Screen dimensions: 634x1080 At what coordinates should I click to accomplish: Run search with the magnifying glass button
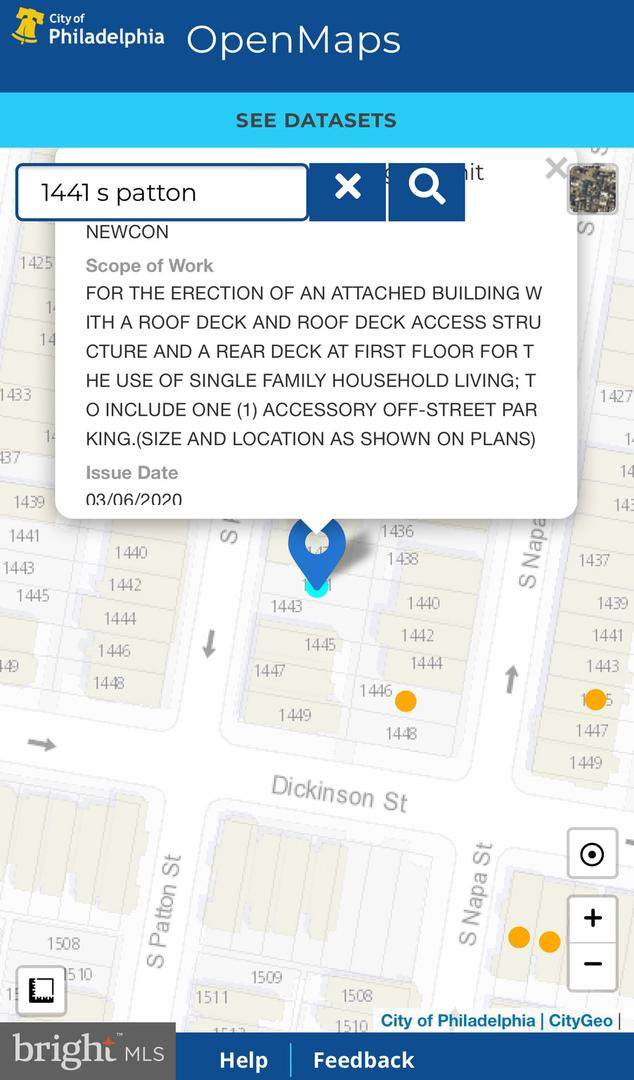click(426, 188)
